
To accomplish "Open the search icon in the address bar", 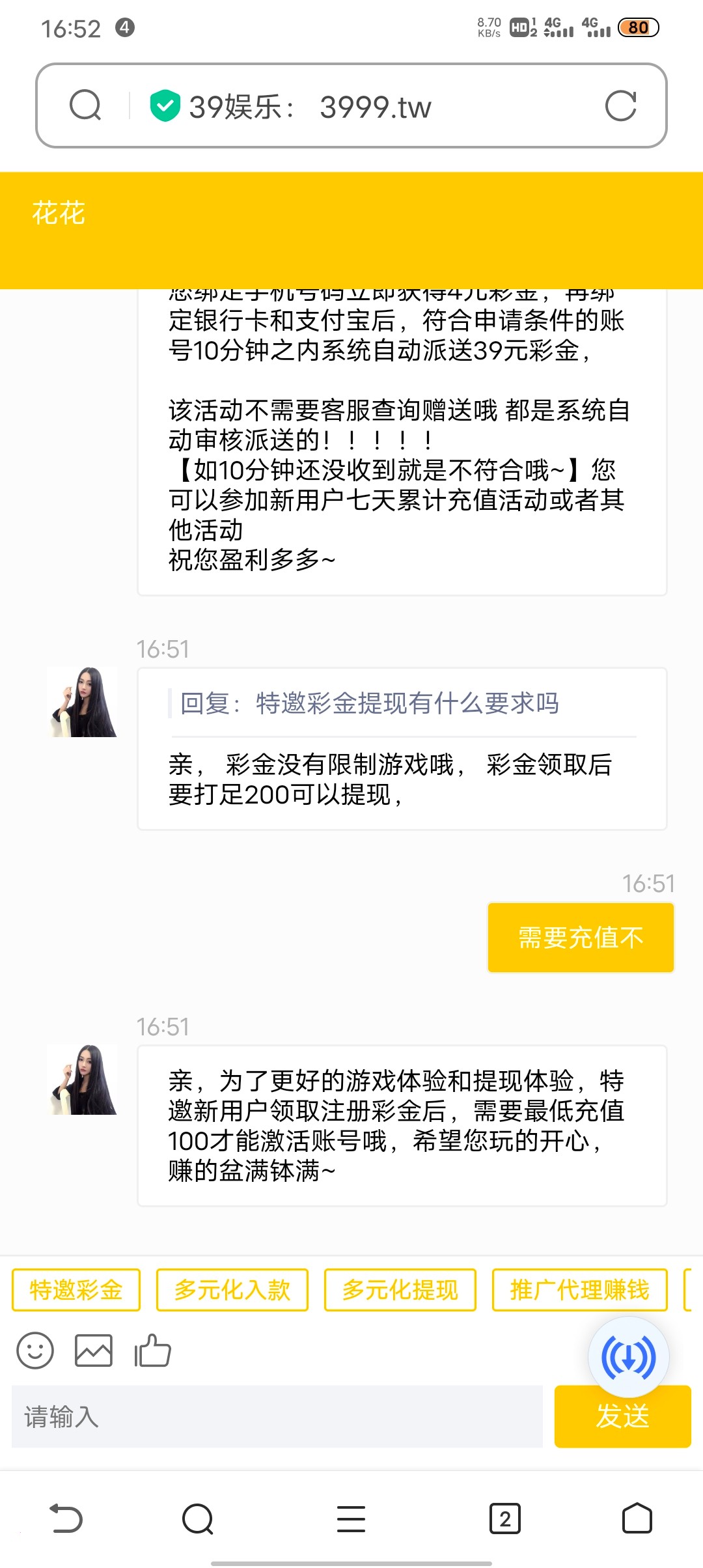I will point(85,106).
